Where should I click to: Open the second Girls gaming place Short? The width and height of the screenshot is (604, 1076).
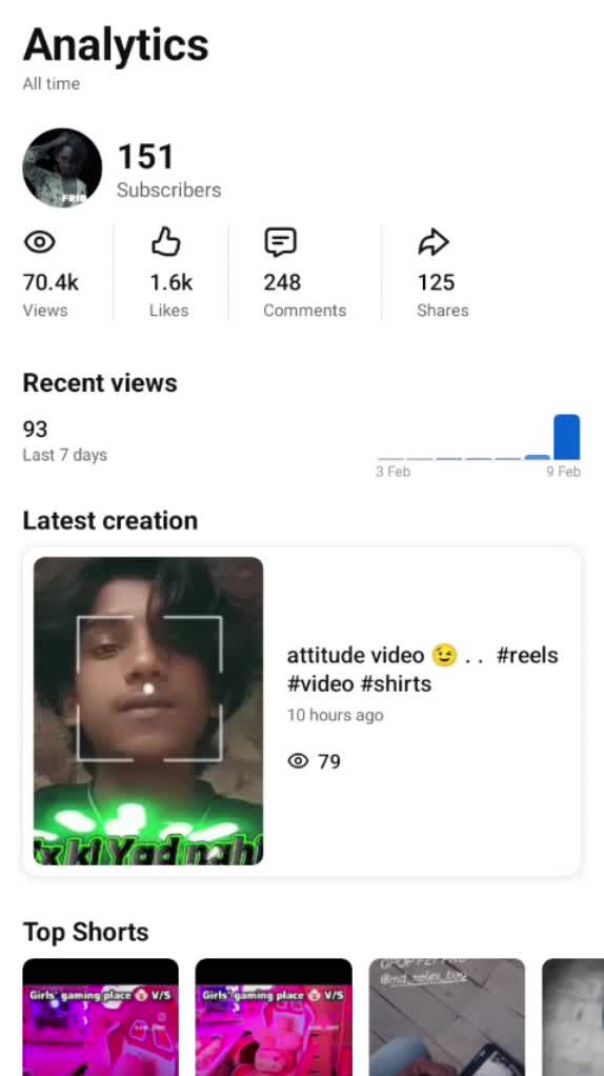pos(273,1018)
